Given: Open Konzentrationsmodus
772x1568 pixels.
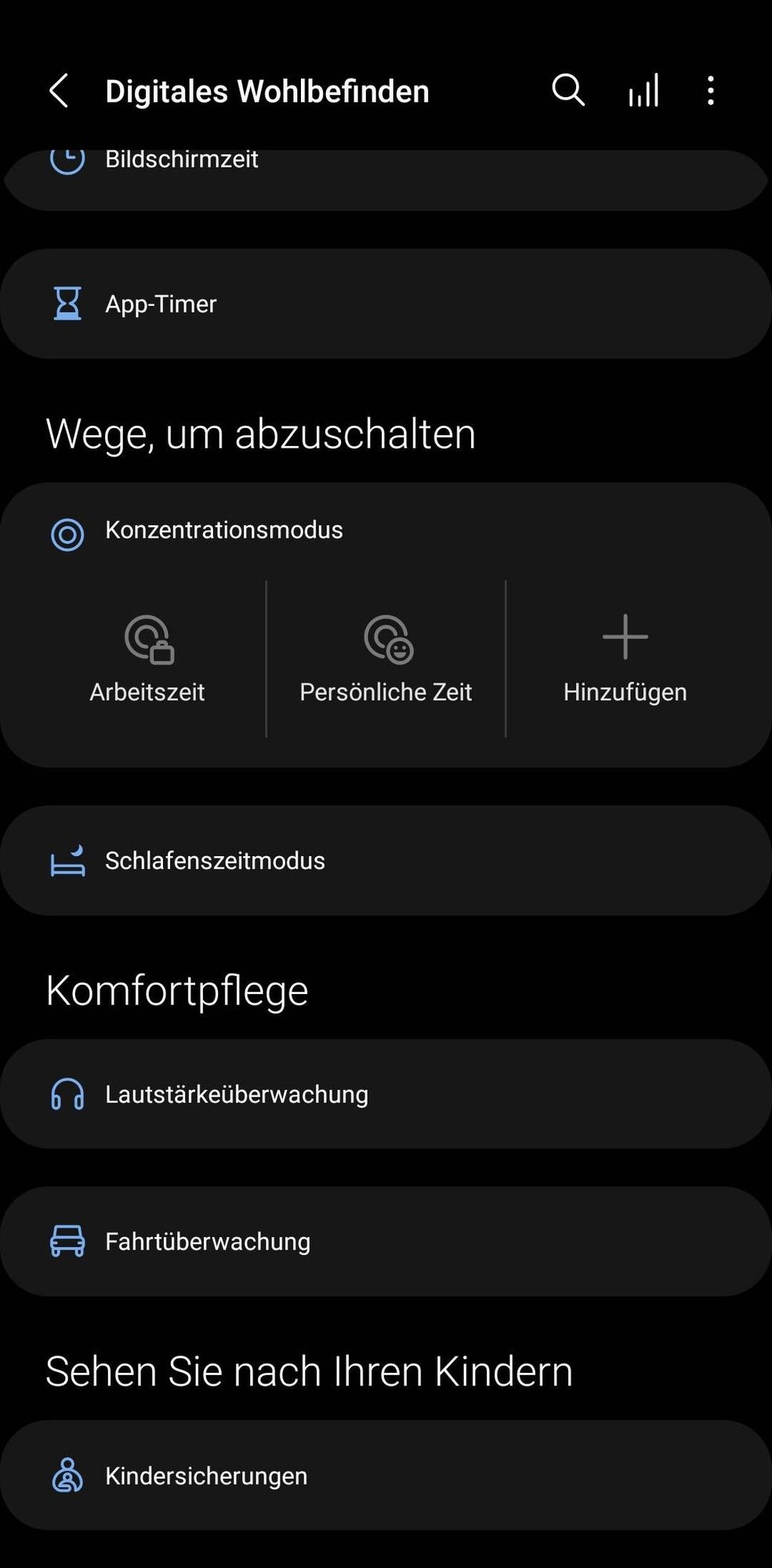Looking at the screenshot, I should click(x=224, y=531).
